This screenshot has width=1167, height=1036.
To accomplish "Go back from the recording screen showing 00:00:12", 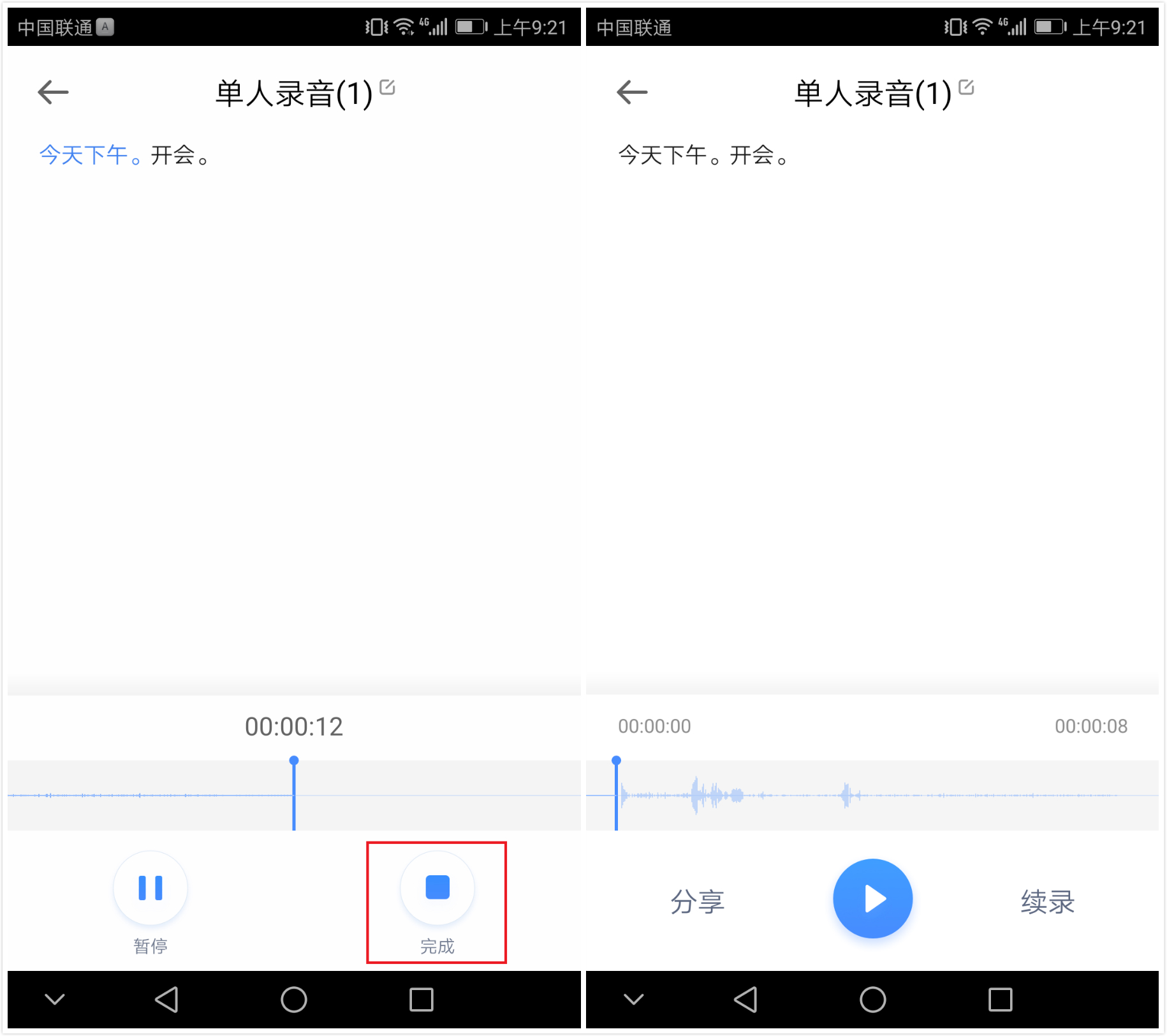I will [53, 93].
